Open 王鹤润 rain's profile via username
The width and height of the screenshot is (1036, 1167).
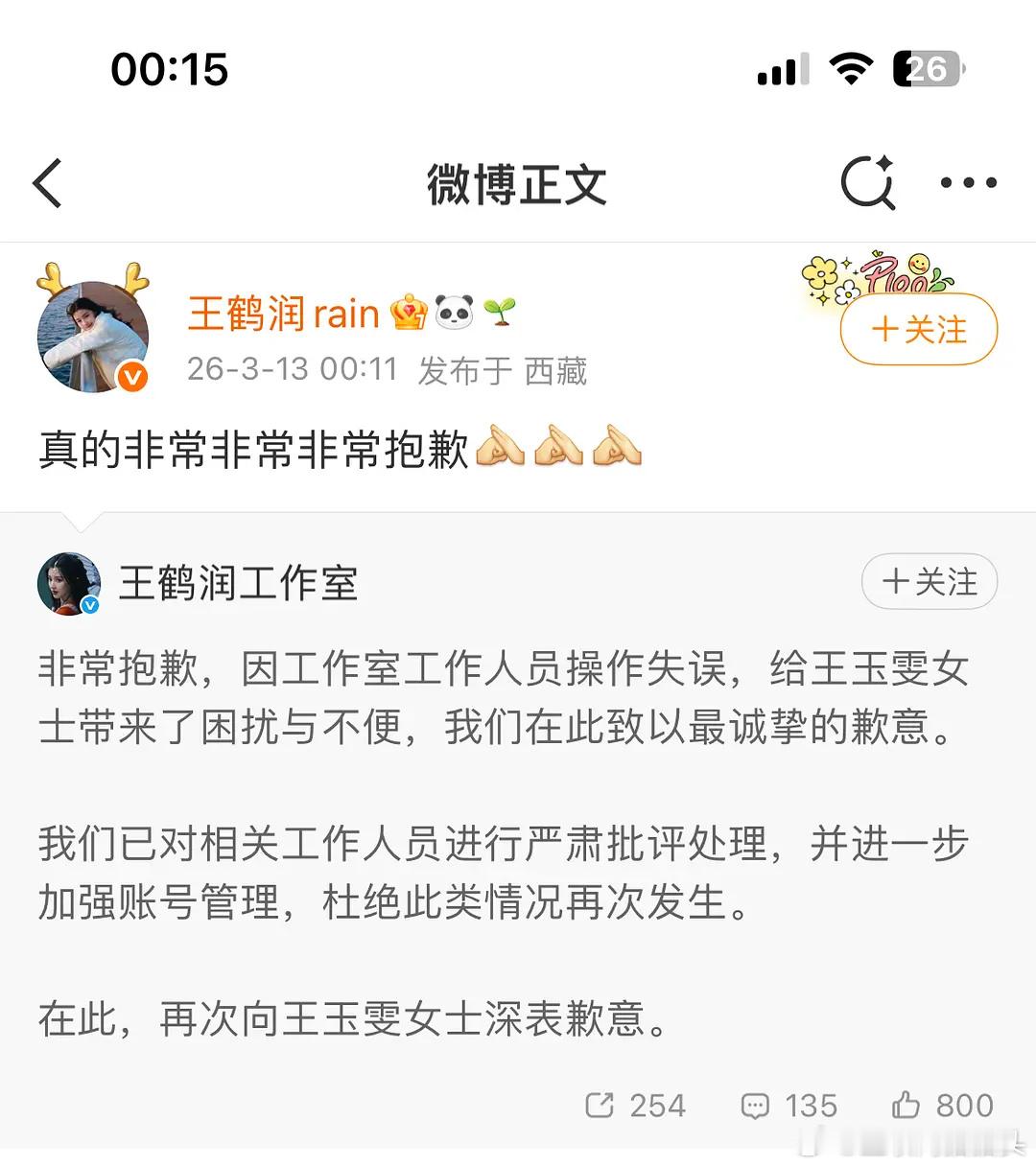coord(283,312)
